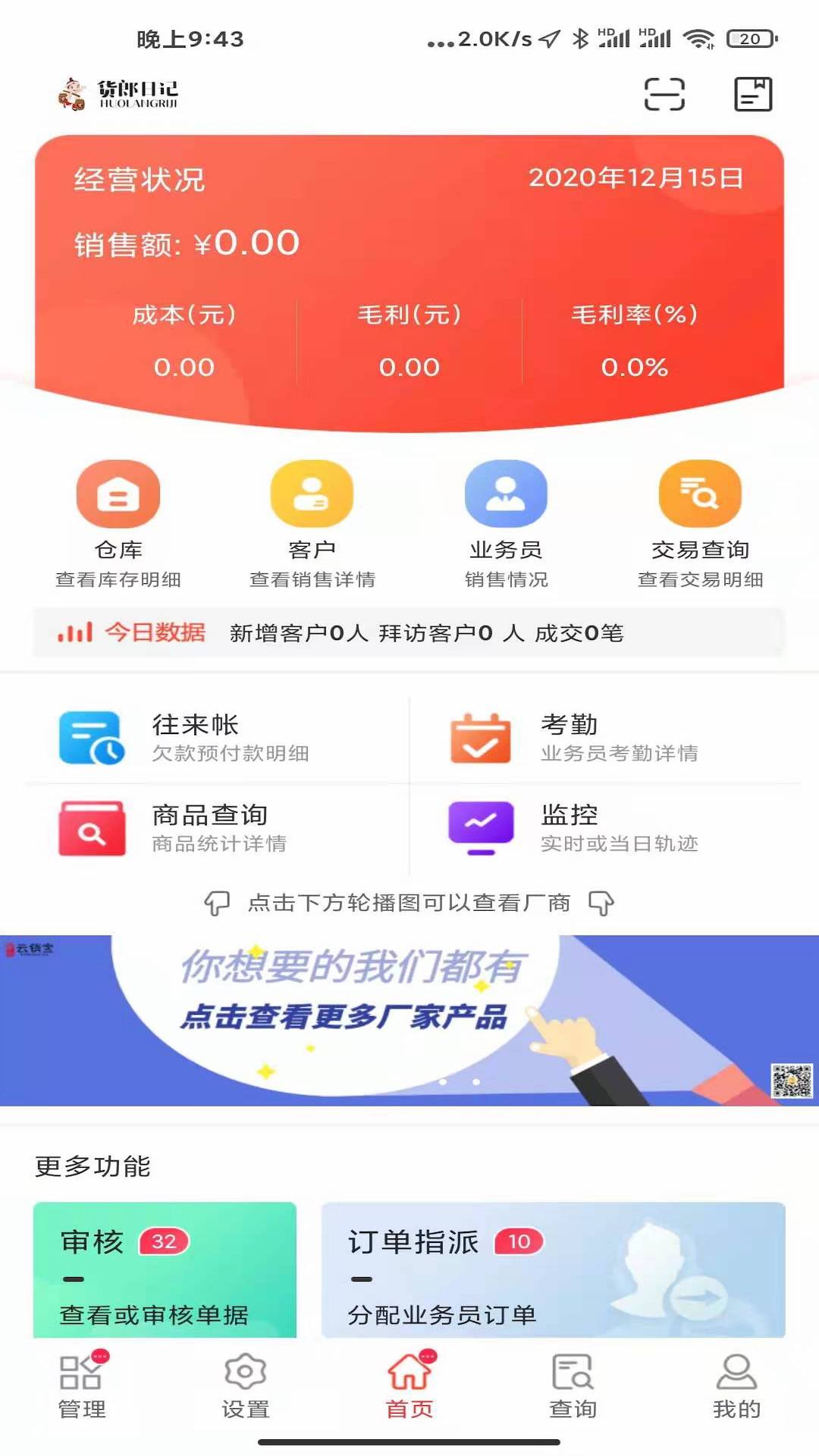Select the 客户 customer icon

(x=312, y=493)
